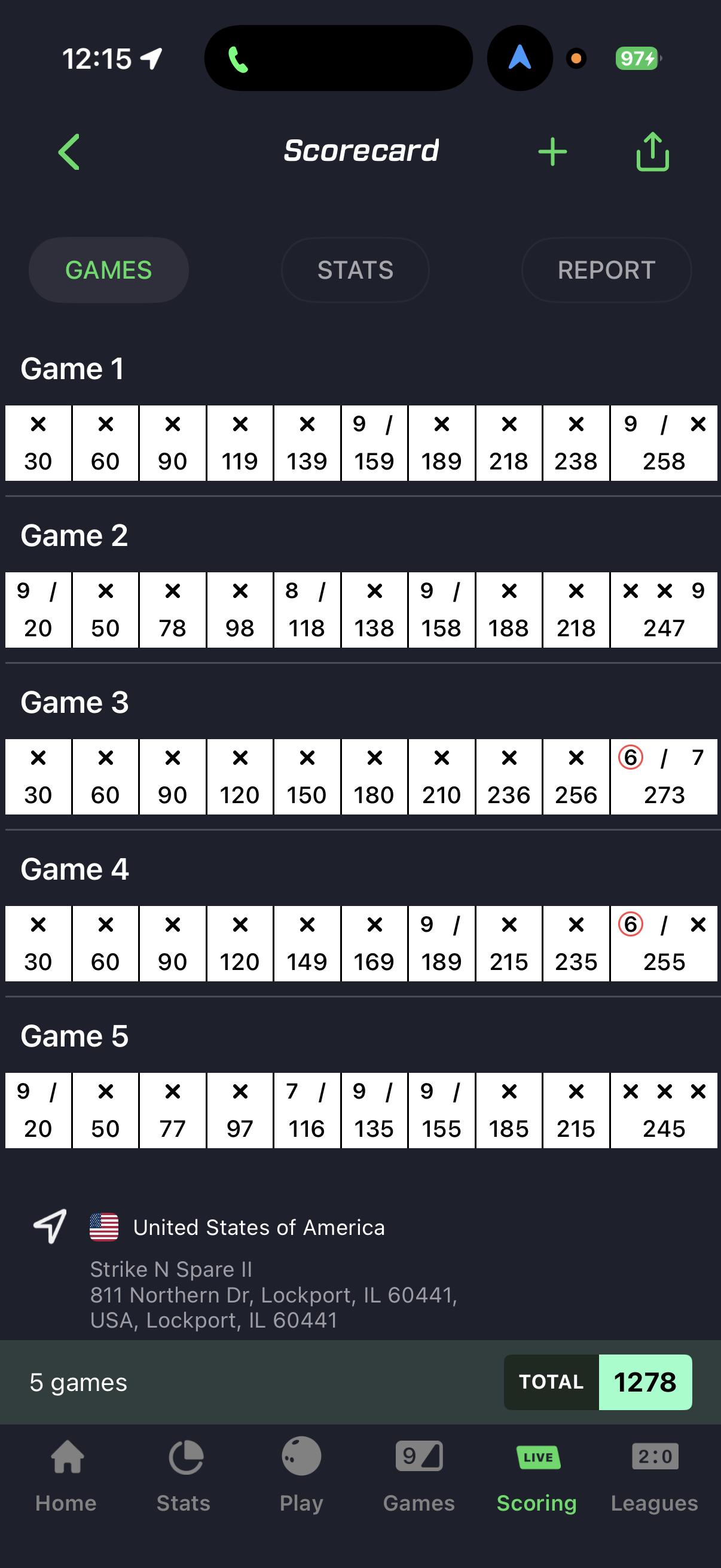View Game 5 frame details
This screenshot has width=721, height=1568.
[x=361, y=1110]
